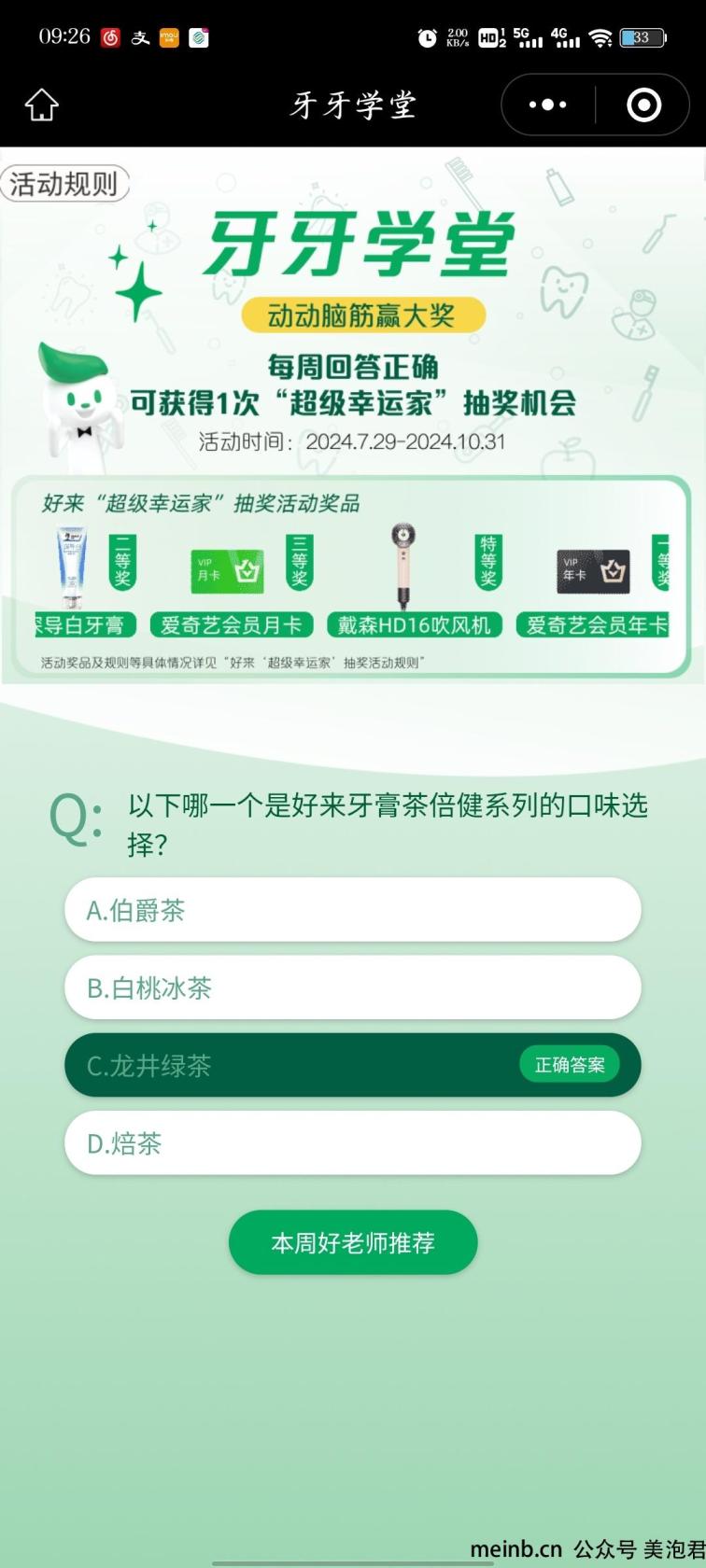Choose answer C.龙井绿茶
Image resolution: width=706 pixels, height=1568 pixels.
352,1065
